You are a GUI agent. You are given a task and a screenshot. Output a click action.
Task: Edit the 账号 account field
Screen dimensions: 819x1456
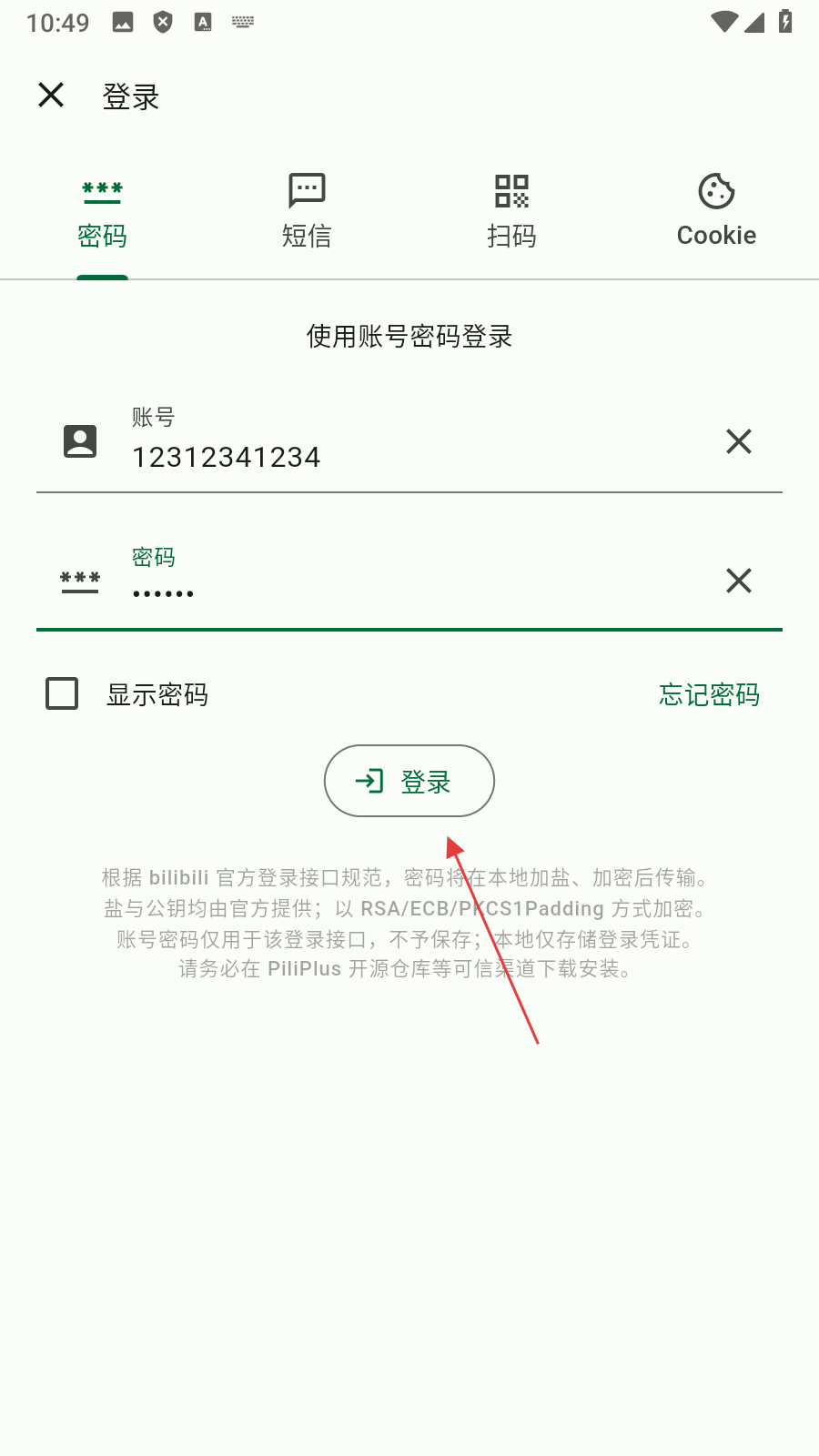[409, 456]
